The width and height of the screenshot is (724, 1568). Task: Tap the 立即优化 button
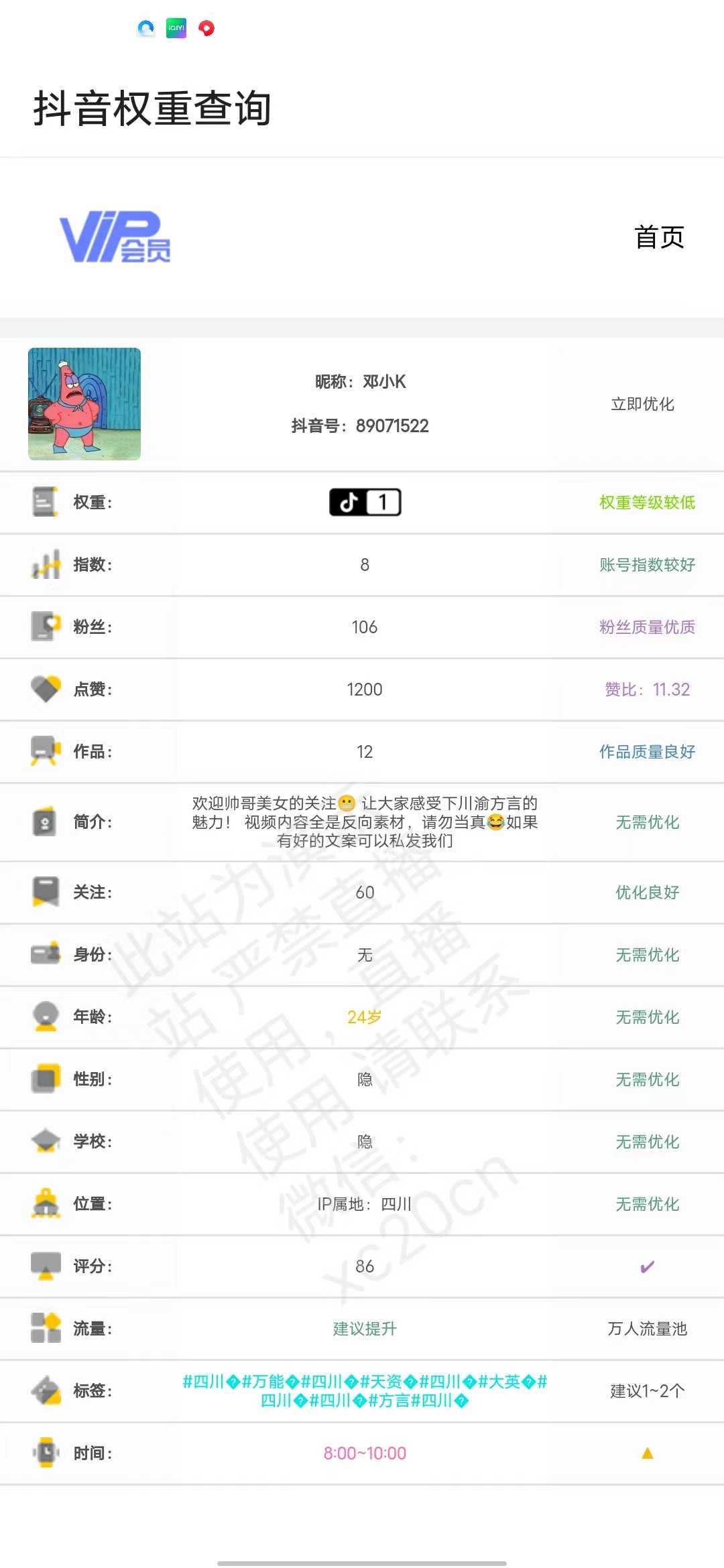pyautogui.click(x=642, y=404)
